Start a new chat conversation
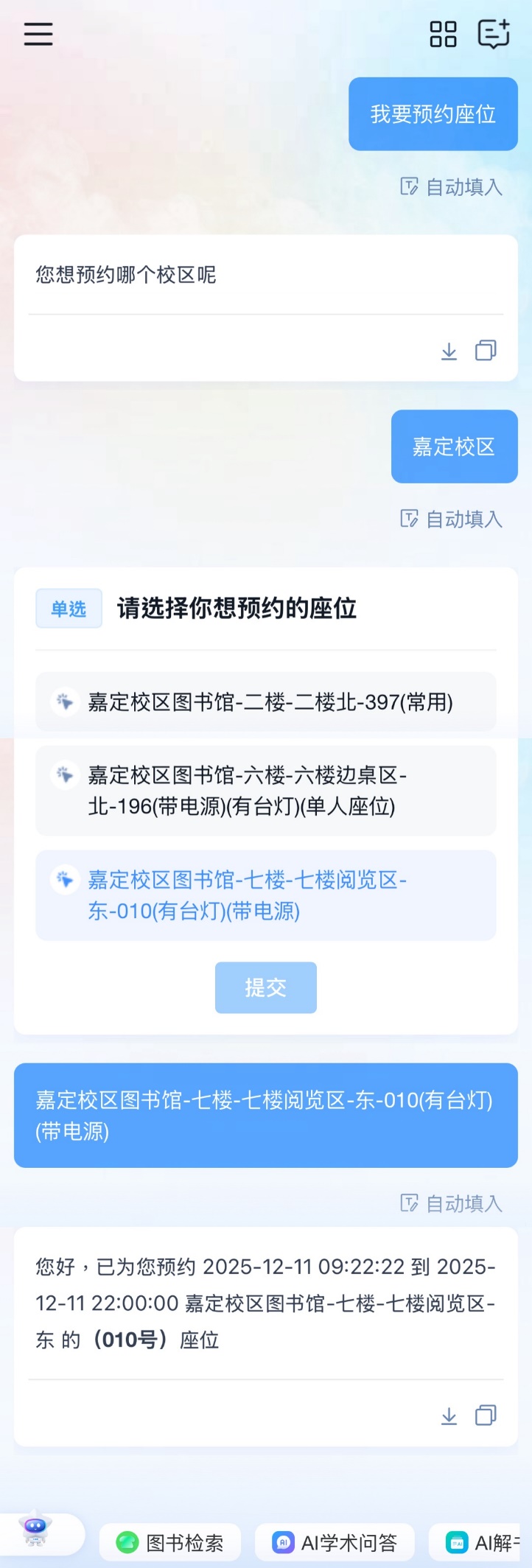532x1568 pixels. coord(494,34)
